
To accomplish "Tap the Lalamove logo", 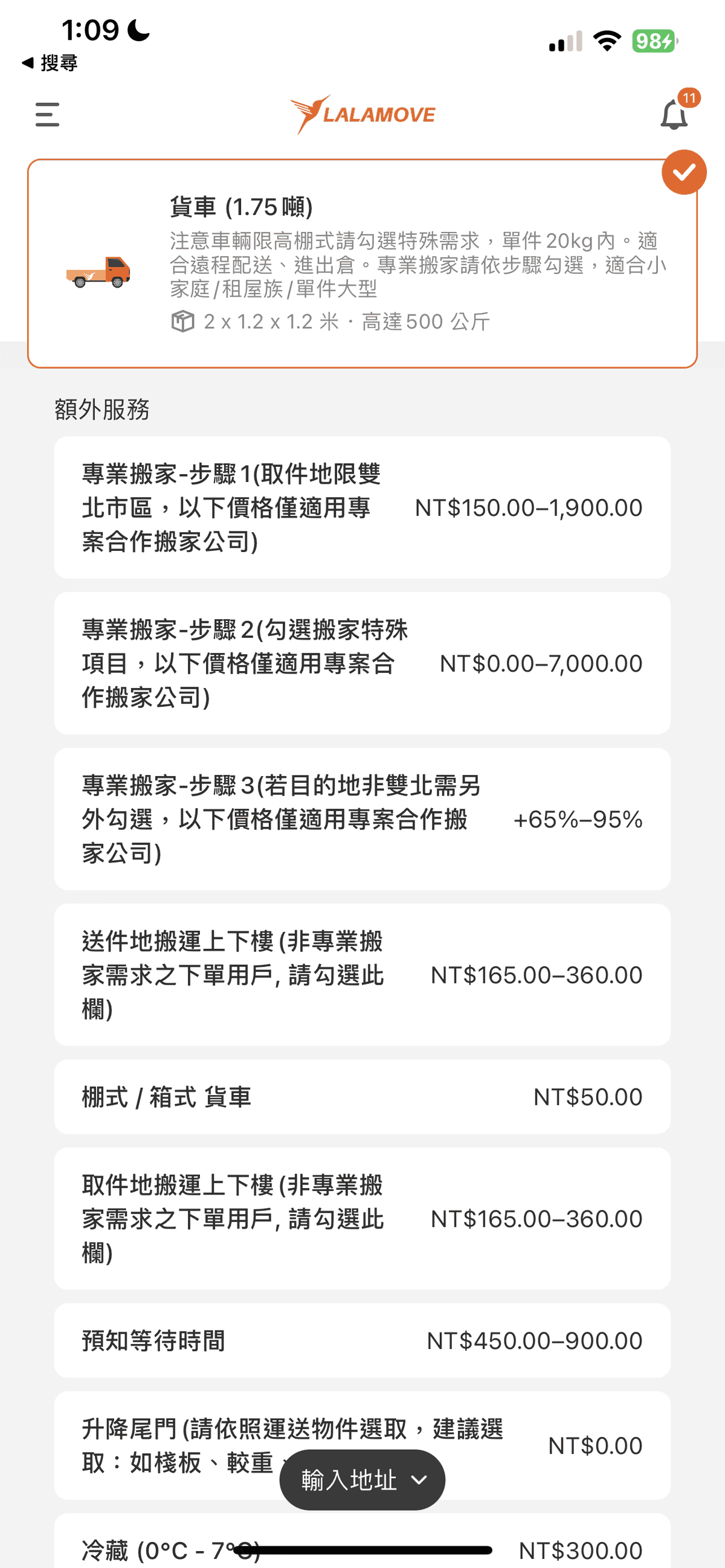I will coord(364,114).
